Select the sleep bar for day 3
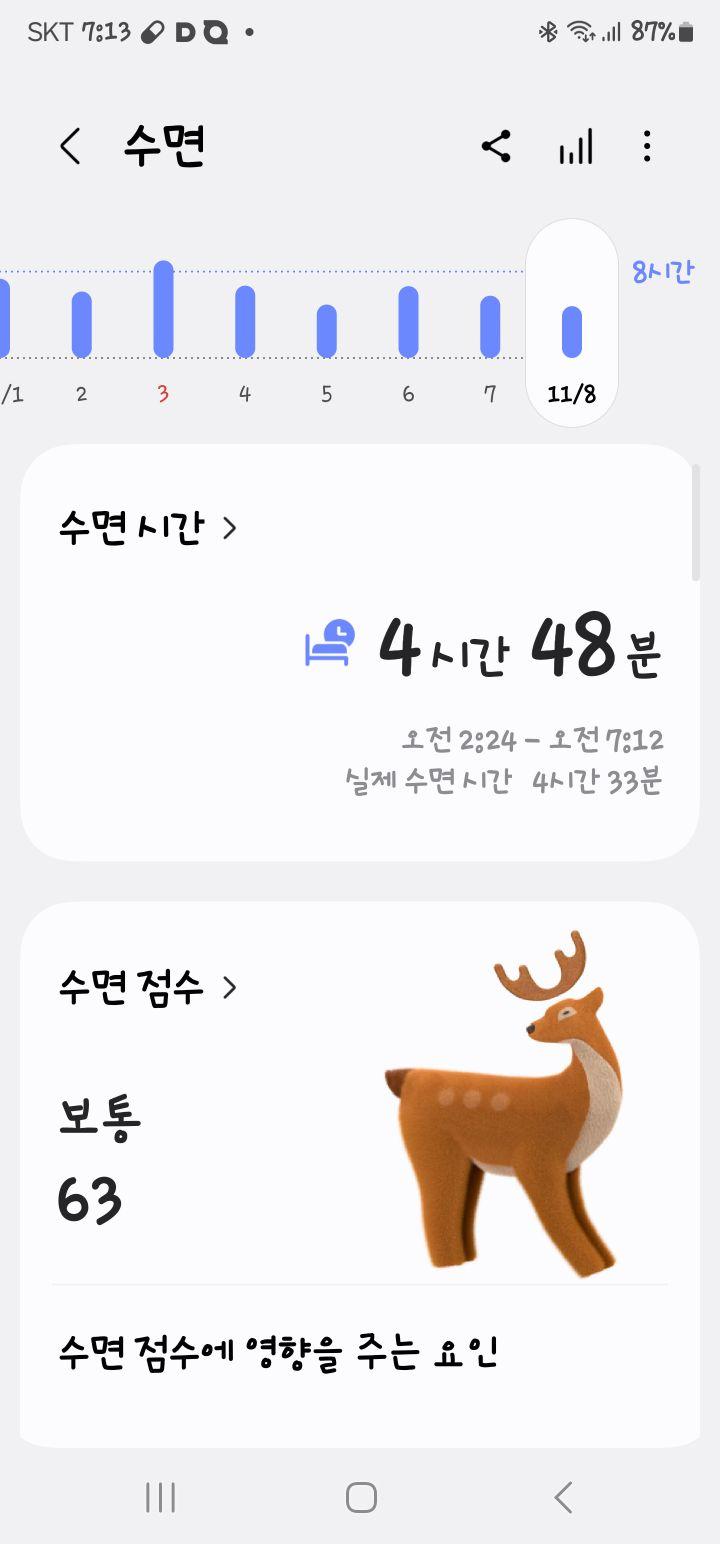The height and width of the screenshot is (1544, 720). pos(163,309)
